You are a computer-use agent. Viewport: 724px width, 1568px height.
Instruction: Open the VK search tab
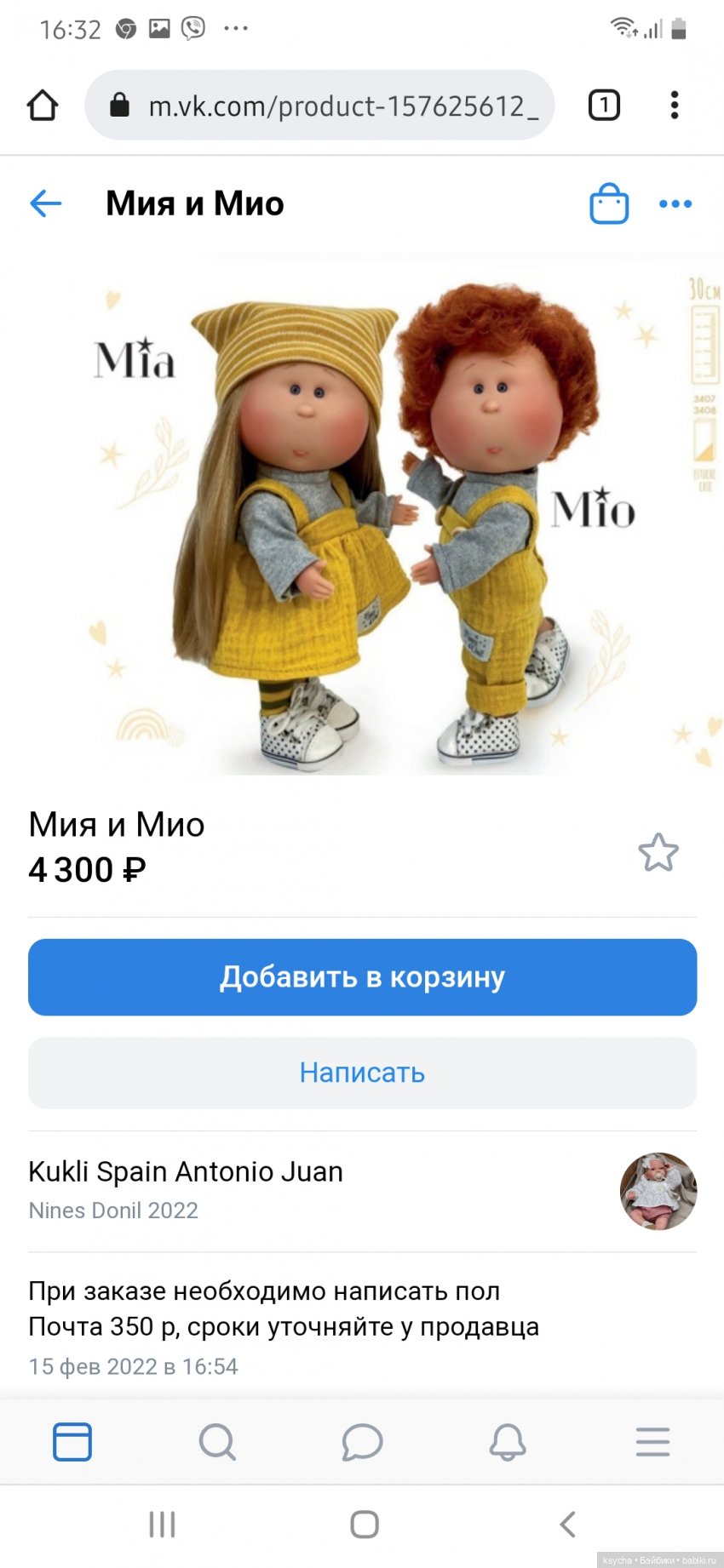[217, 1442]
